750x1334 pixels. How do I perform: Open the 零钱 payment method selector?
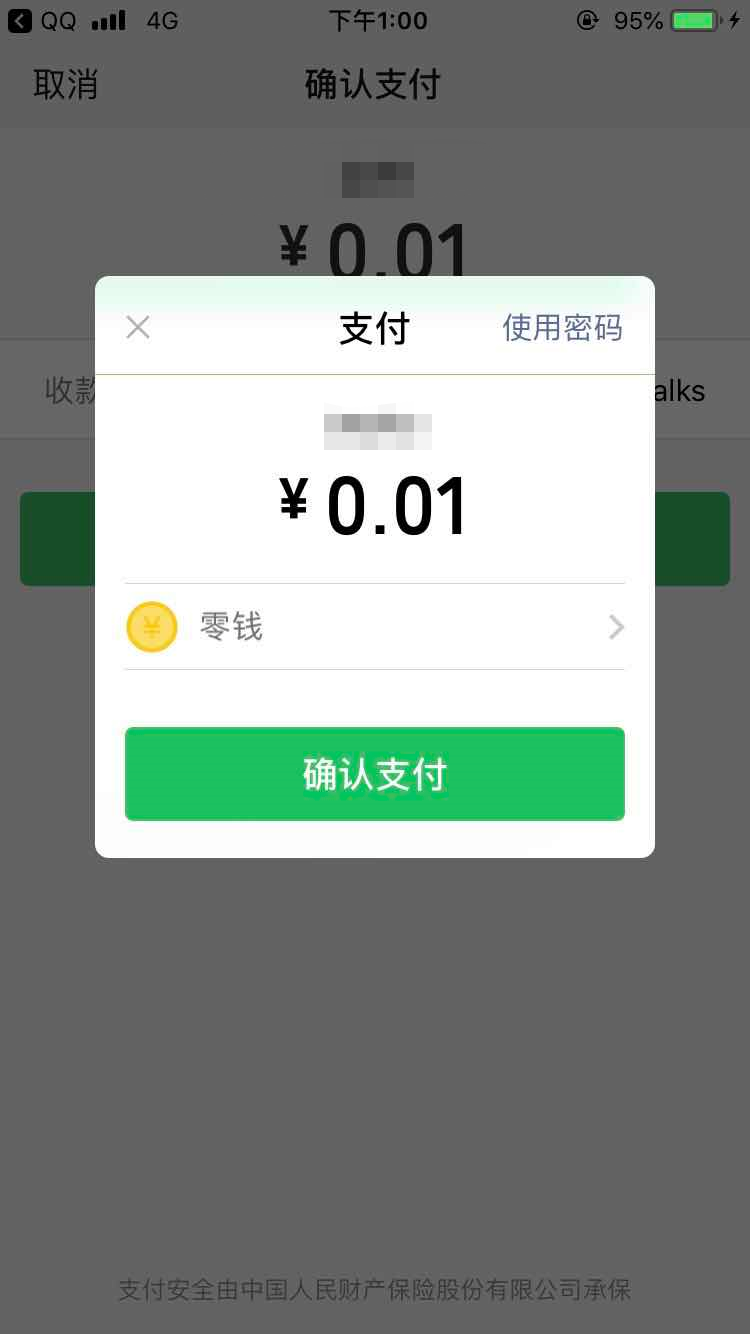(x=374, y=627)
